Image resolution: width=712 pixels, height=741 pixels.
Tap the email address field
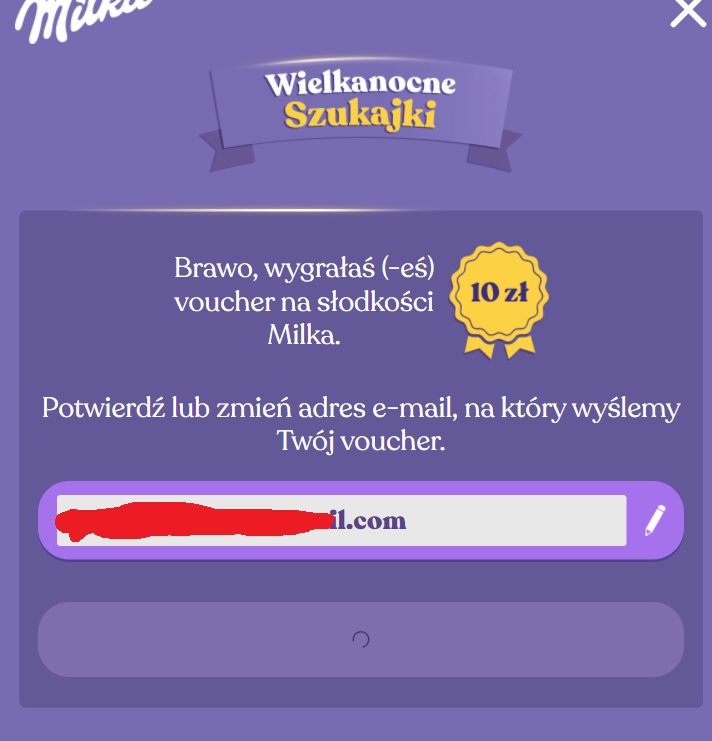point(341,520)
